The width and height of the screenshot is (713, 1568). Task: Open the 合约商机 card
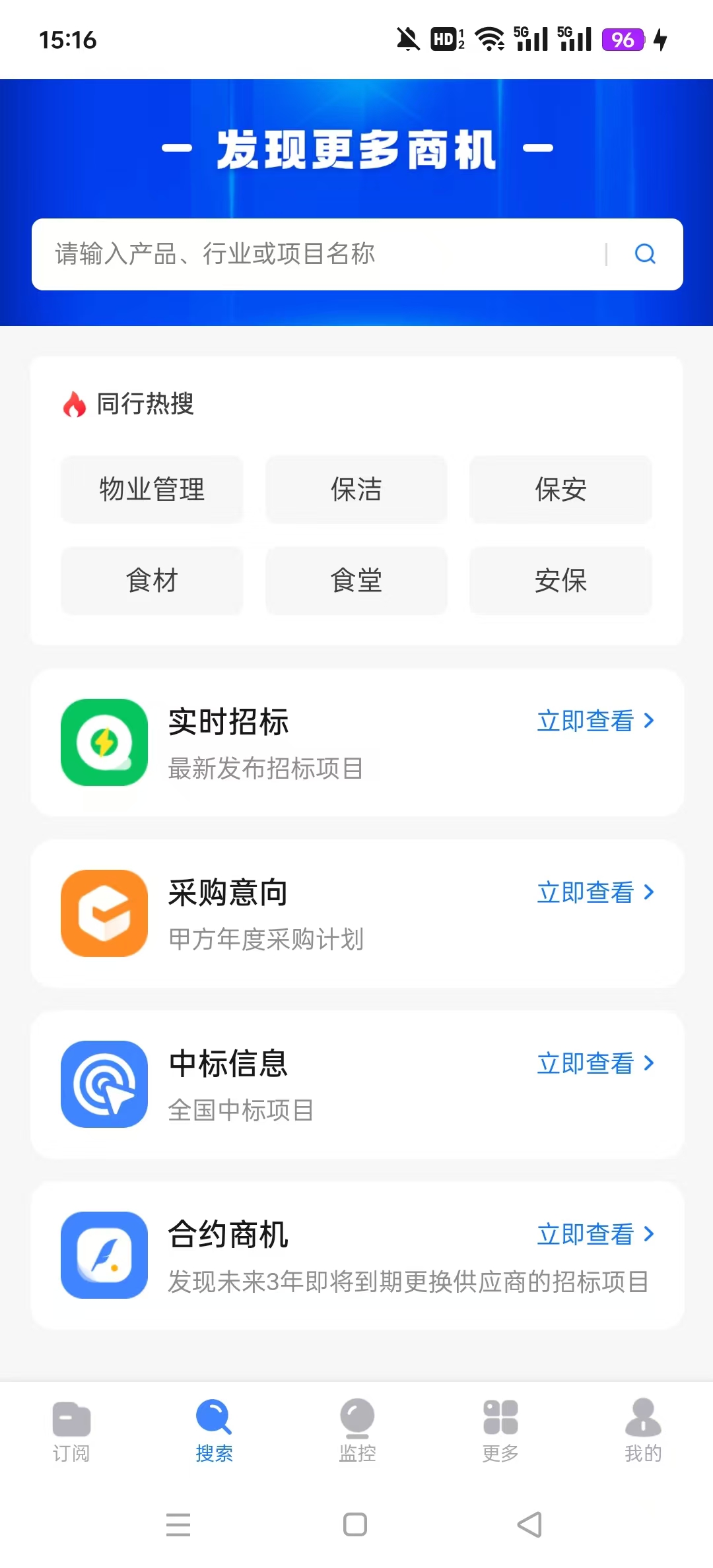tap(356, 1255)
